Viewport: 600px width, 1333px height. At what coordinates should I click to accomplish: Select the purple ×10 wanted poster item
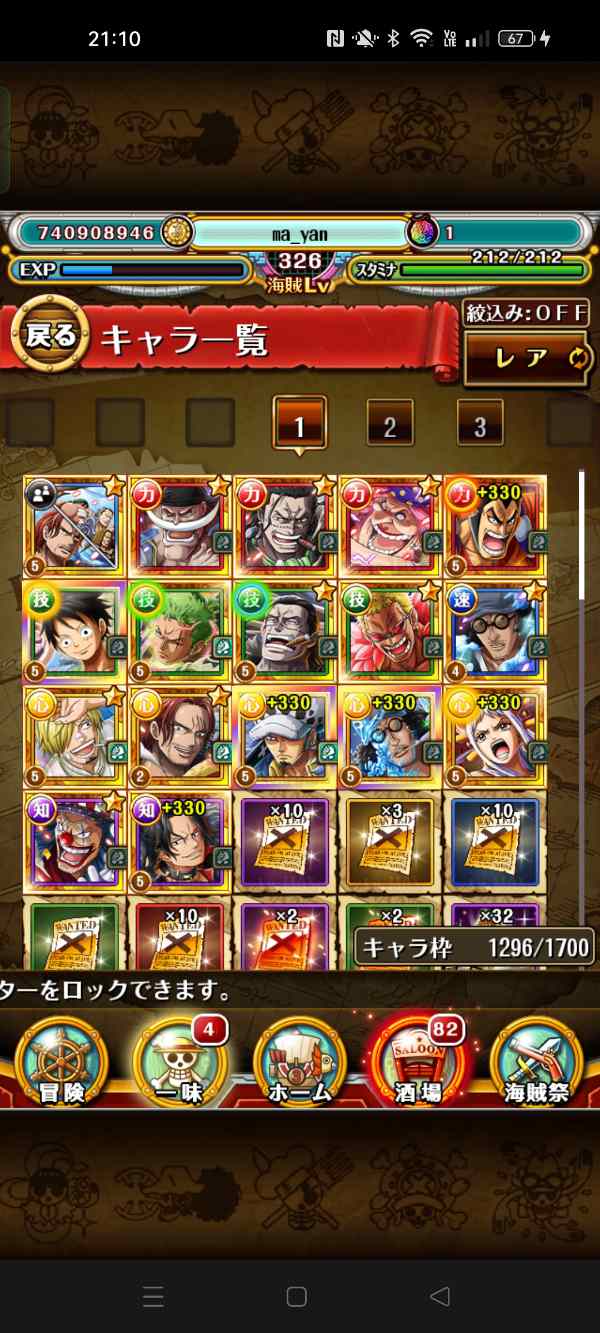(x=285, y=840)
